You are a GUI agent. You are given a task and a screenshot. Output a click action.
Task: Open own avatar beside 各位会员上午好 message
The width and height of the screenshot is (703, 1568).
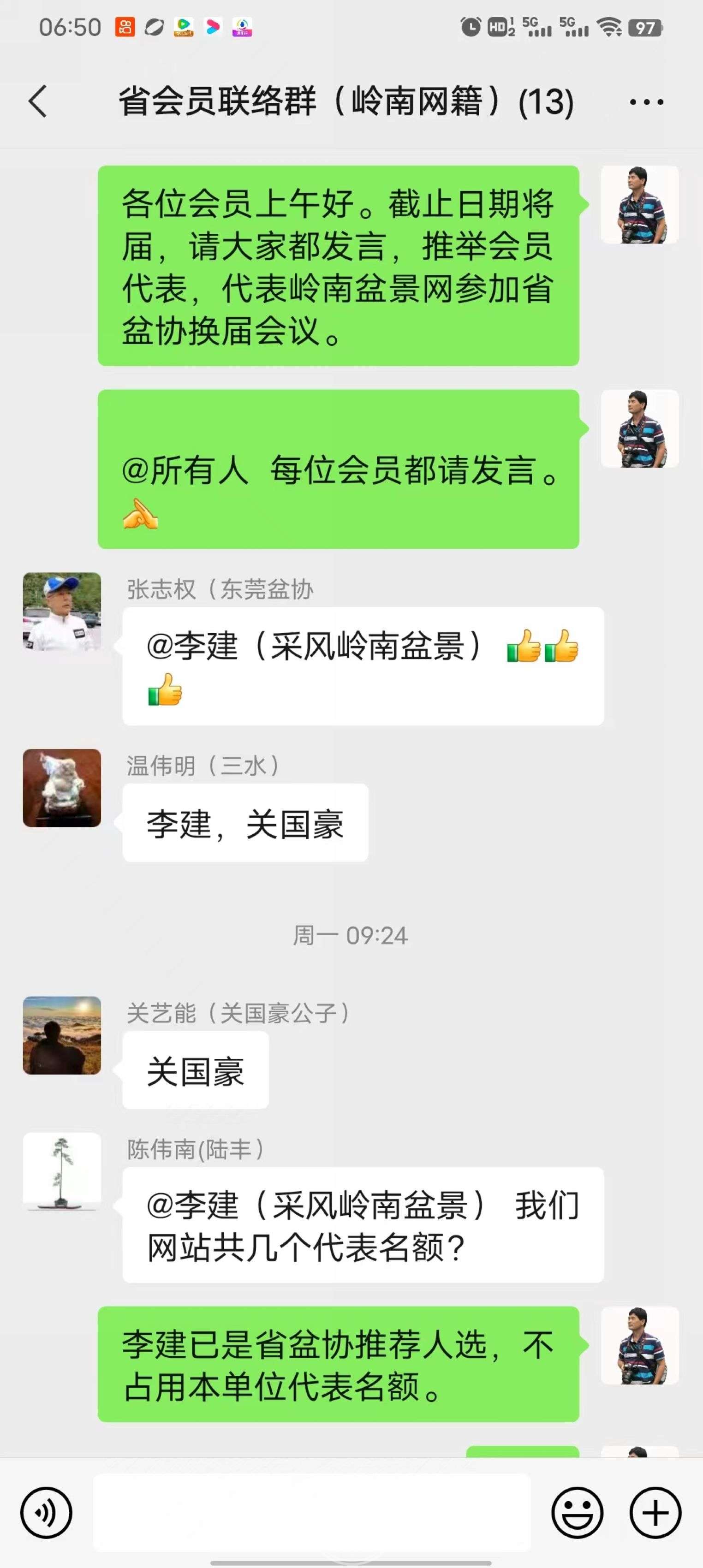tap(640, 204)
